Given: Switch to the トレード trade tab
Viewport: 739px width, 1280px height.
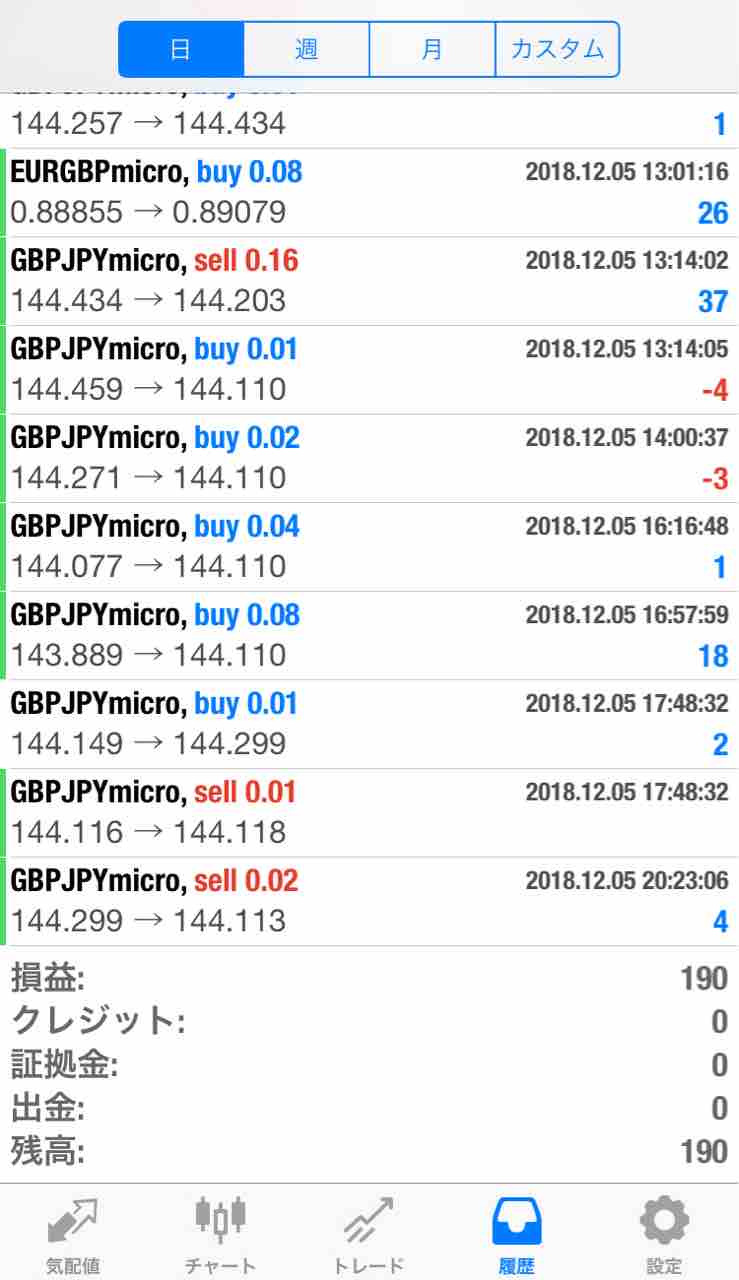Looking at the screenshot, I should pyautogui.click(x=368, y=1236).
